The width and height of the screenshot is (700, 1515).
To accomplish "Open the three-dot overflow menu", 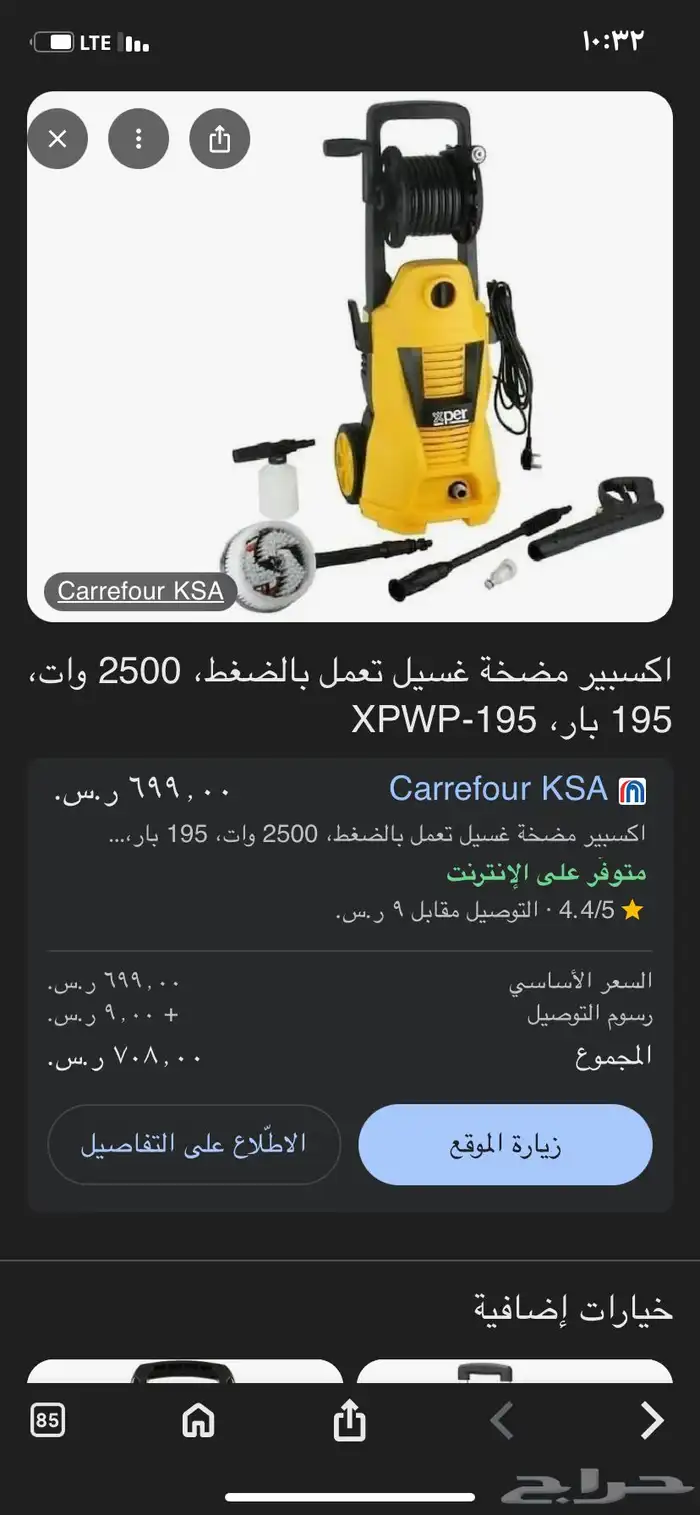I will [138, 139].
